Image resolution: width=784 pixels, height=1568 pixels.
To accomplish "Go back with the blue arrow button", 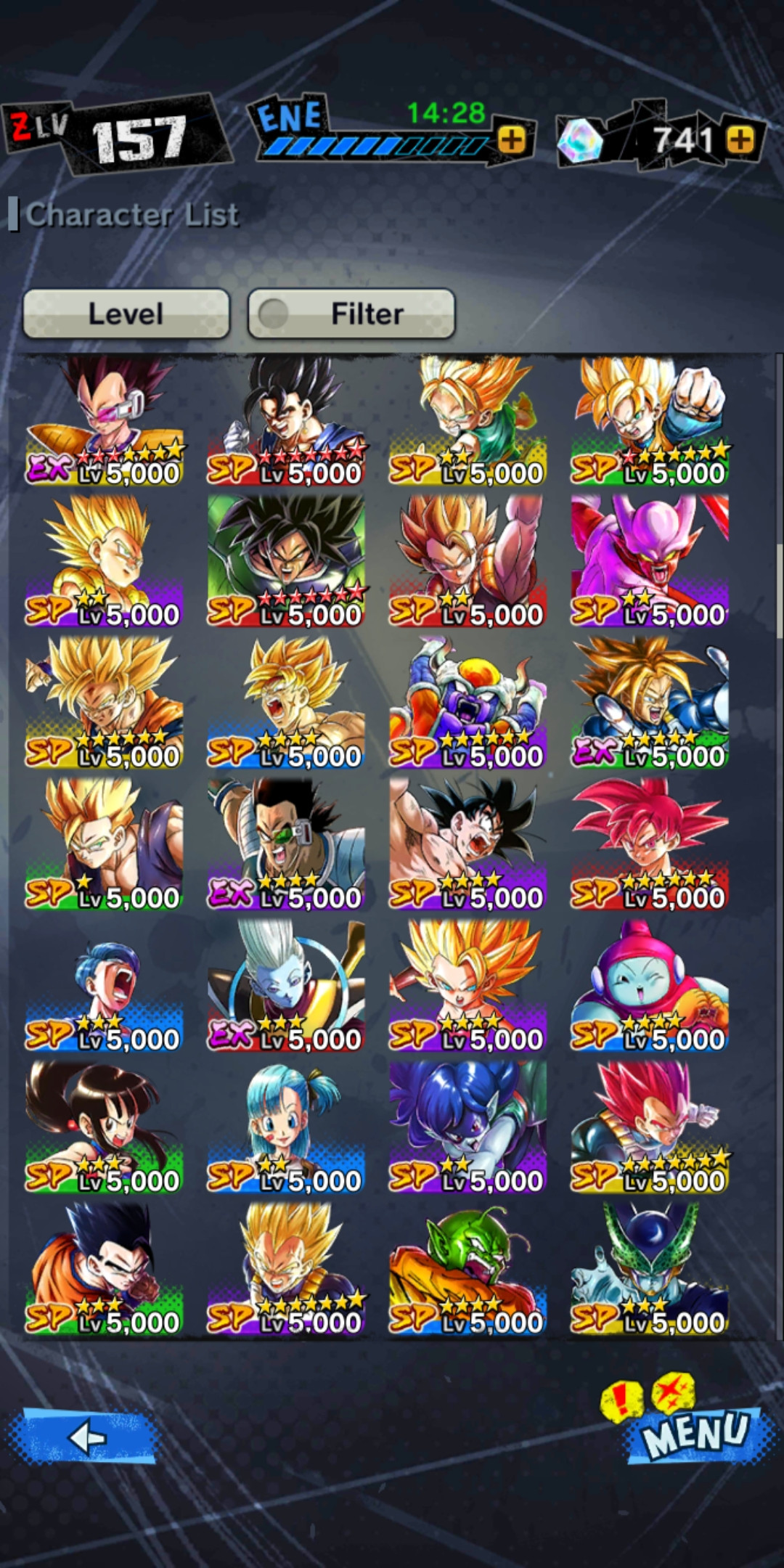I will coord(83,1436).
